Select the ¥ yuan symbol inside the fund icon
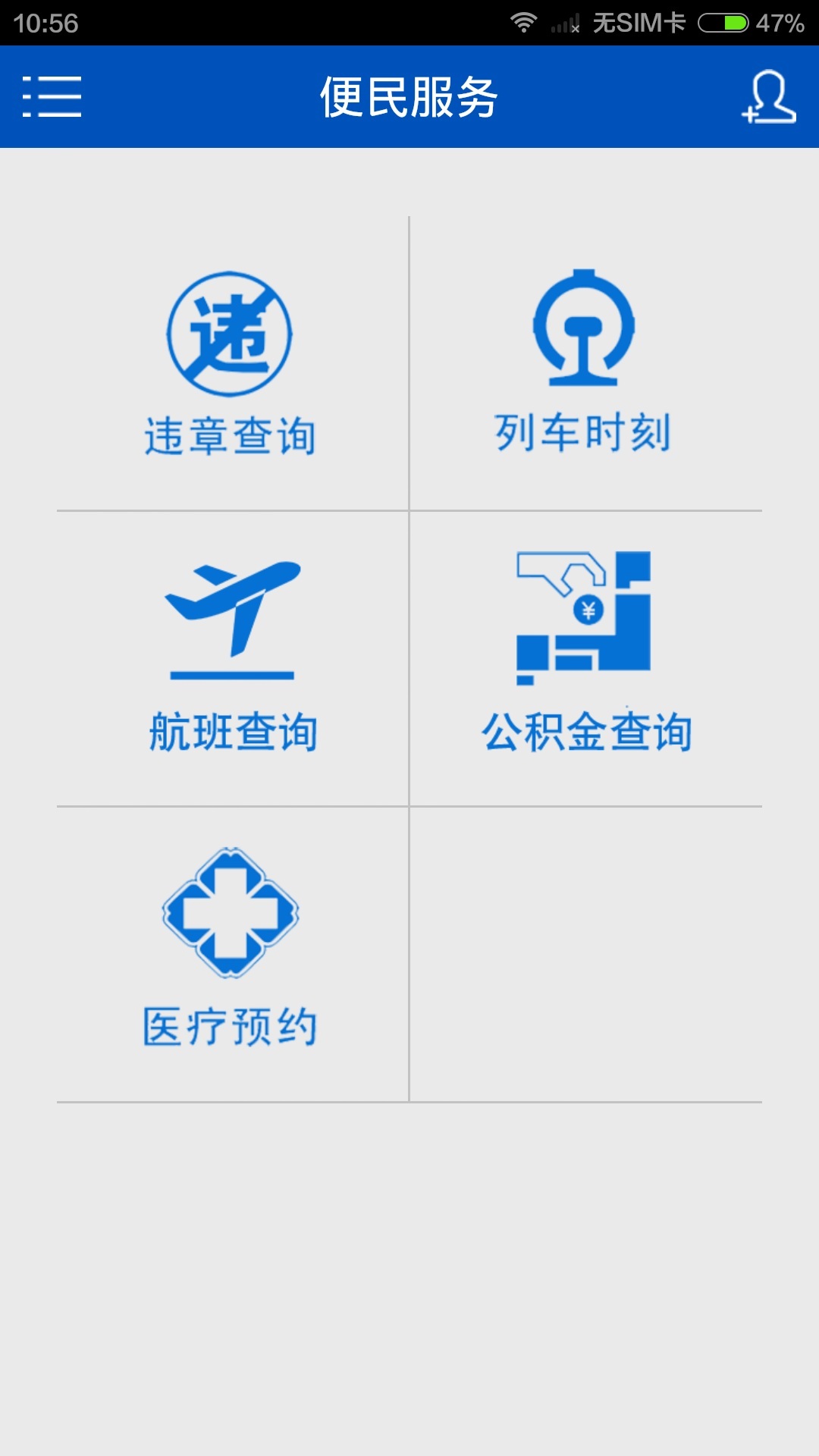This screenshot has width=819, height=1456. [x=590, y=610]
